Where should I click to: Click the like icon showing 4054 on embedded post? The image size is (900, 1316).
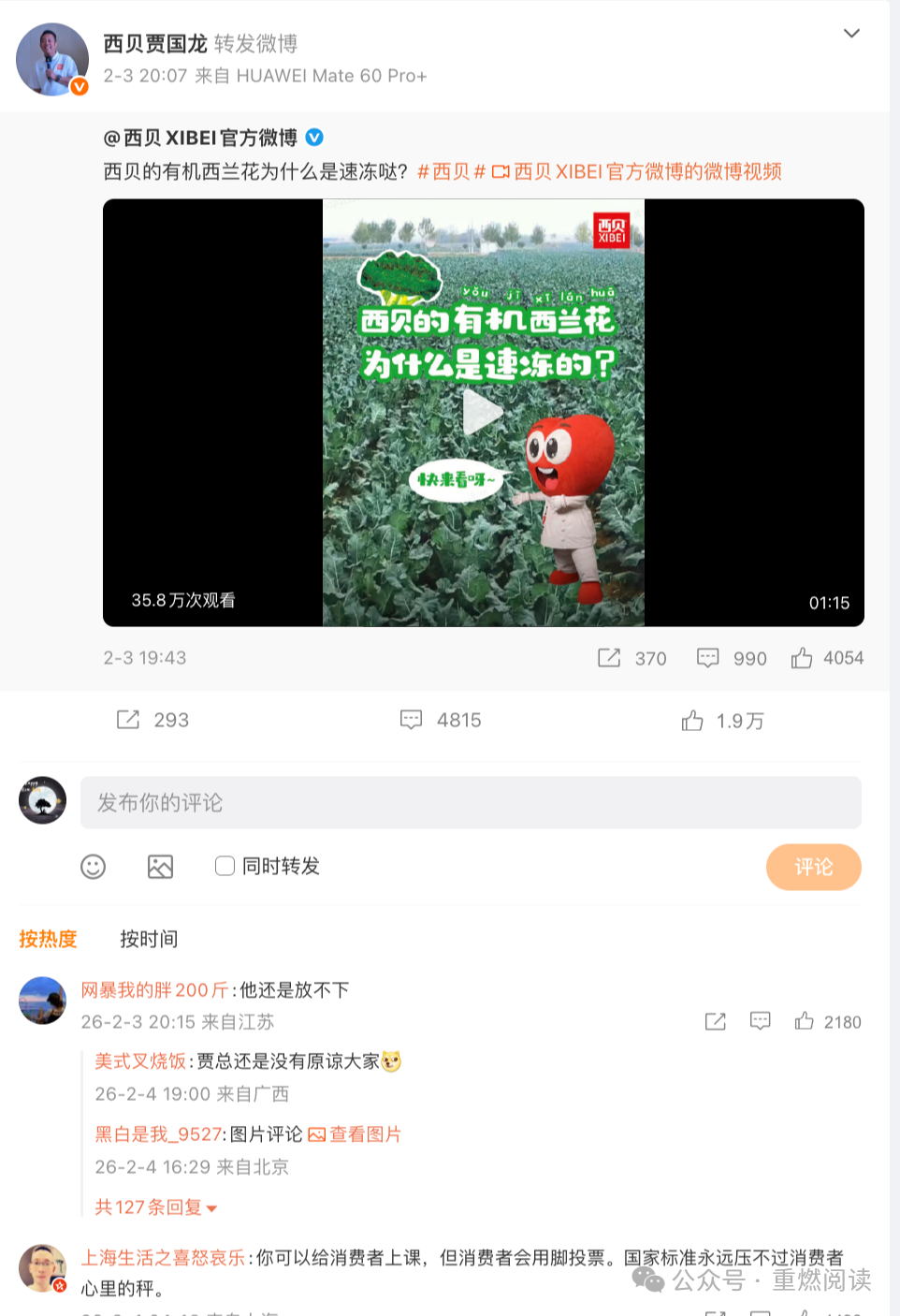[803, 658]
